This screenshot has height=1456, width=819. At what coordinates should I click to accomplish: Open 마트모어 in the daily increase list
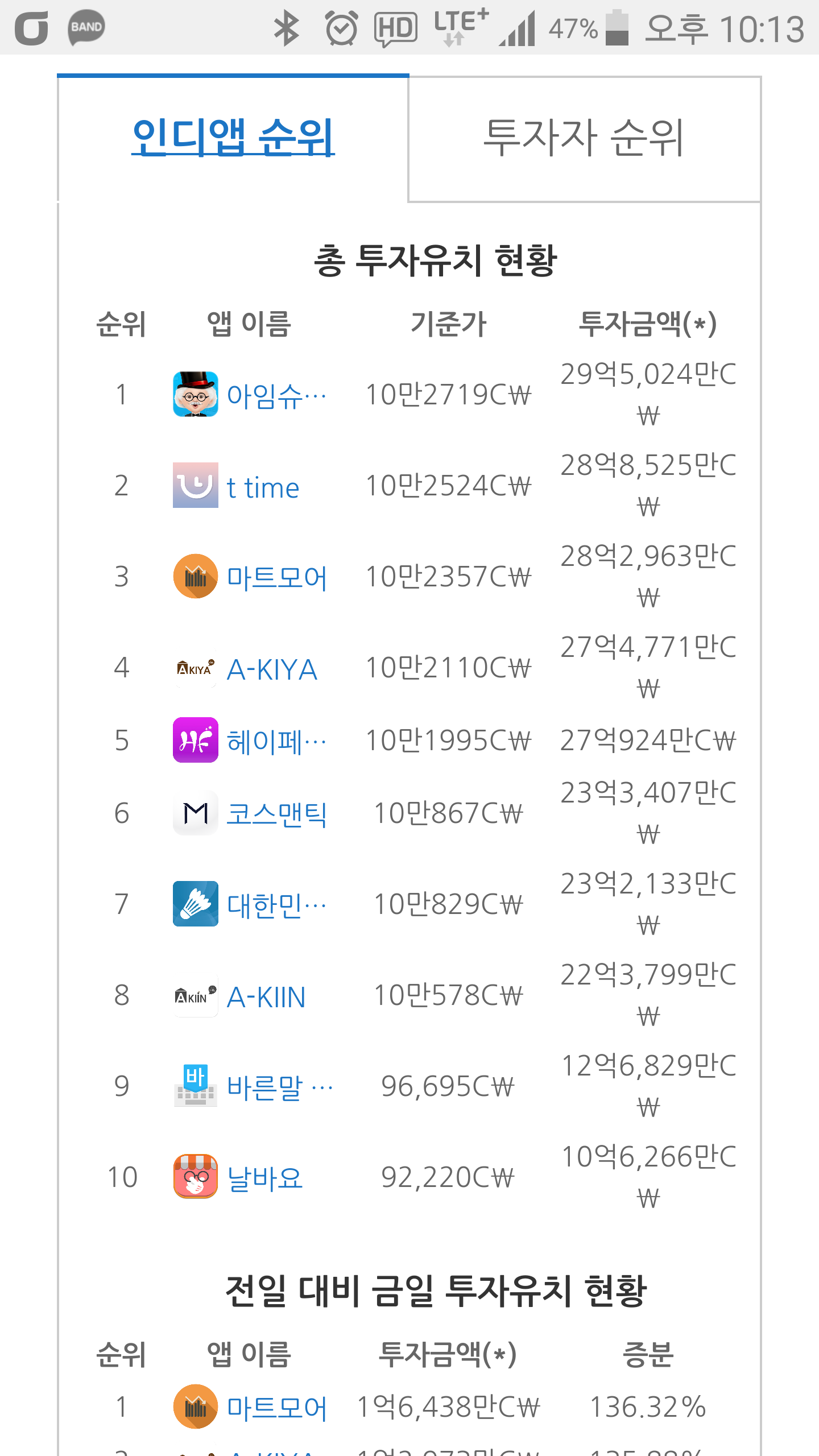276,1408
